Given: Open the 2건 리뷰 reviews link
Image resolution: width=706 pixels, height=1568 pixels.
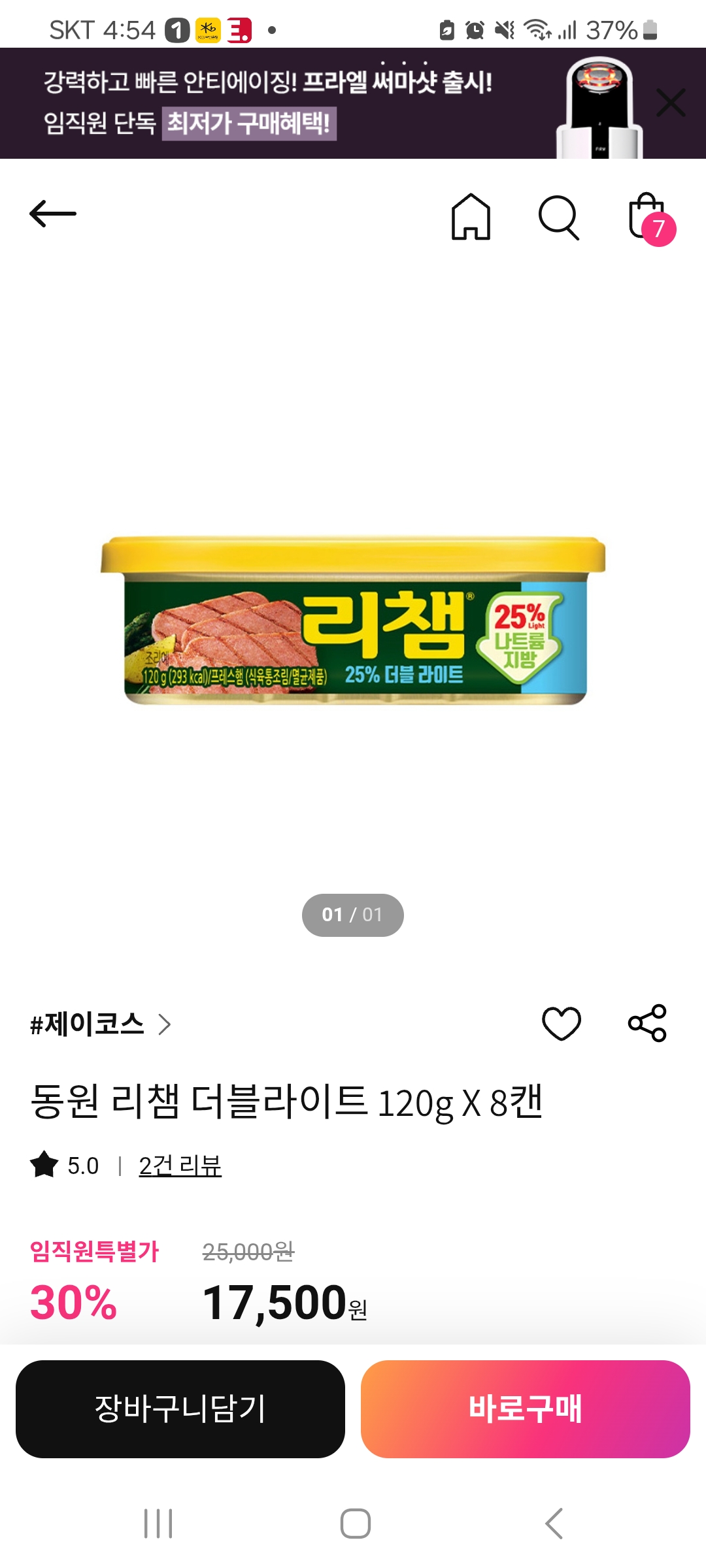Looking at the screenshot, I should [180, 1166].
